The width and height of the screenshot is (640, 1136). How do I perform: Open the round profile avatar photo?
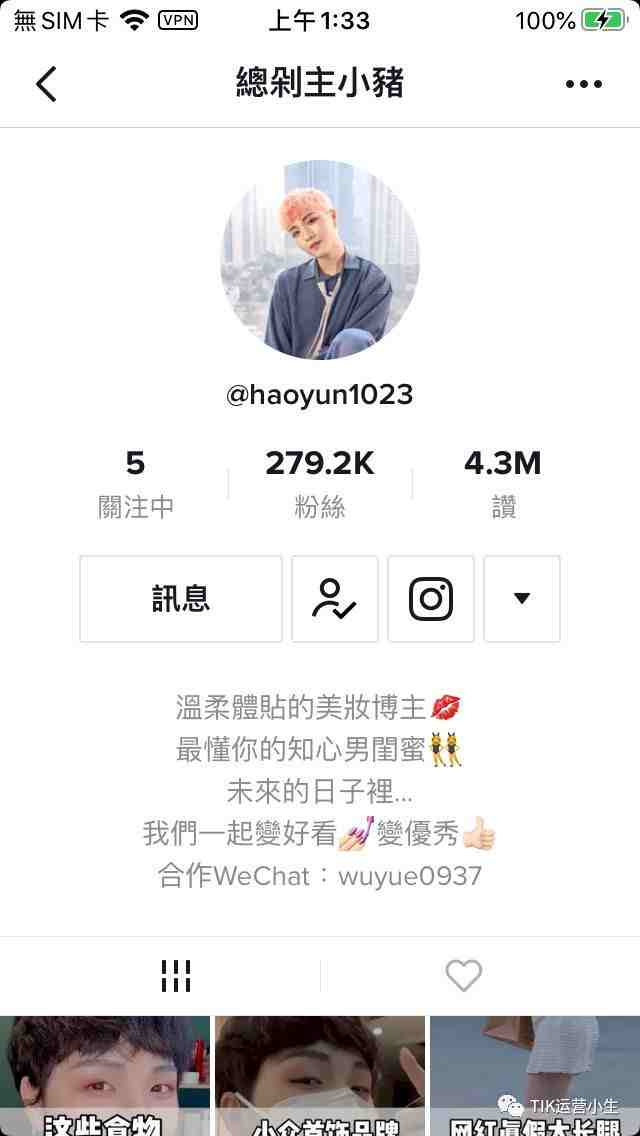(x=320, y=259)
